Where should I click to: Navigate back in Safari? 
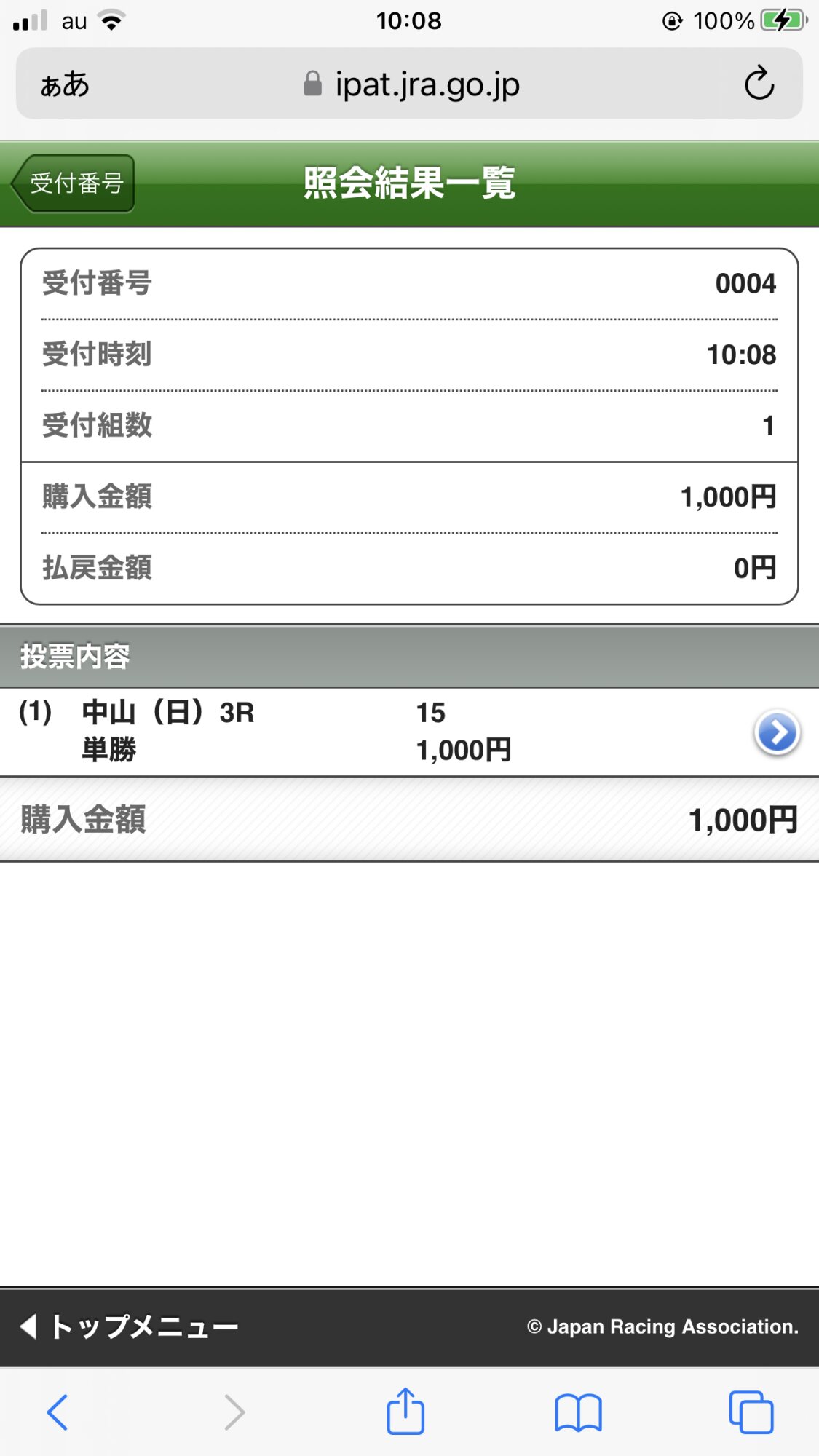(58, 1412)
